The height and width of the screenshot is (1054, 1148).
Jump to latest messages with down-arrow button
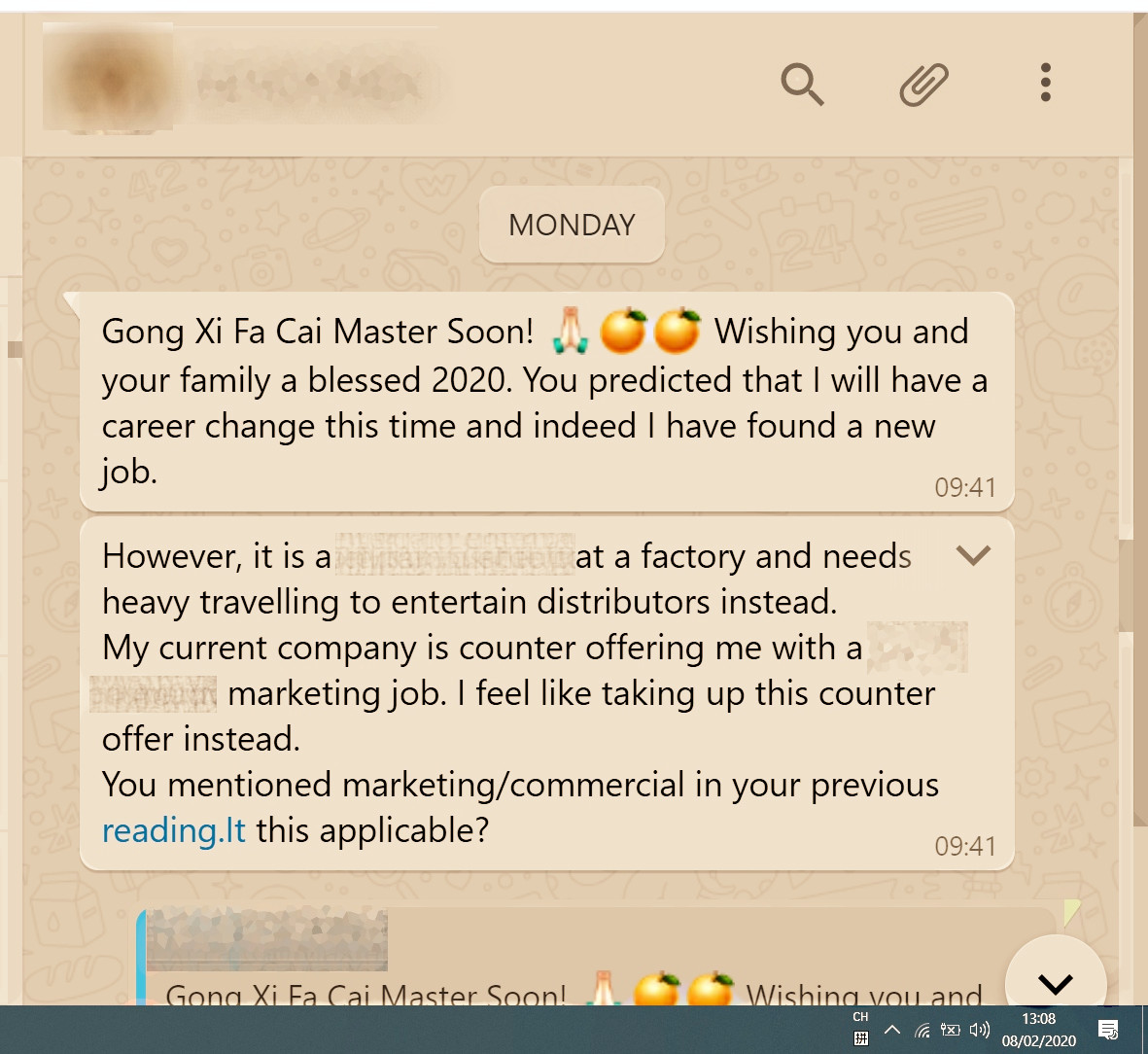1055,982
